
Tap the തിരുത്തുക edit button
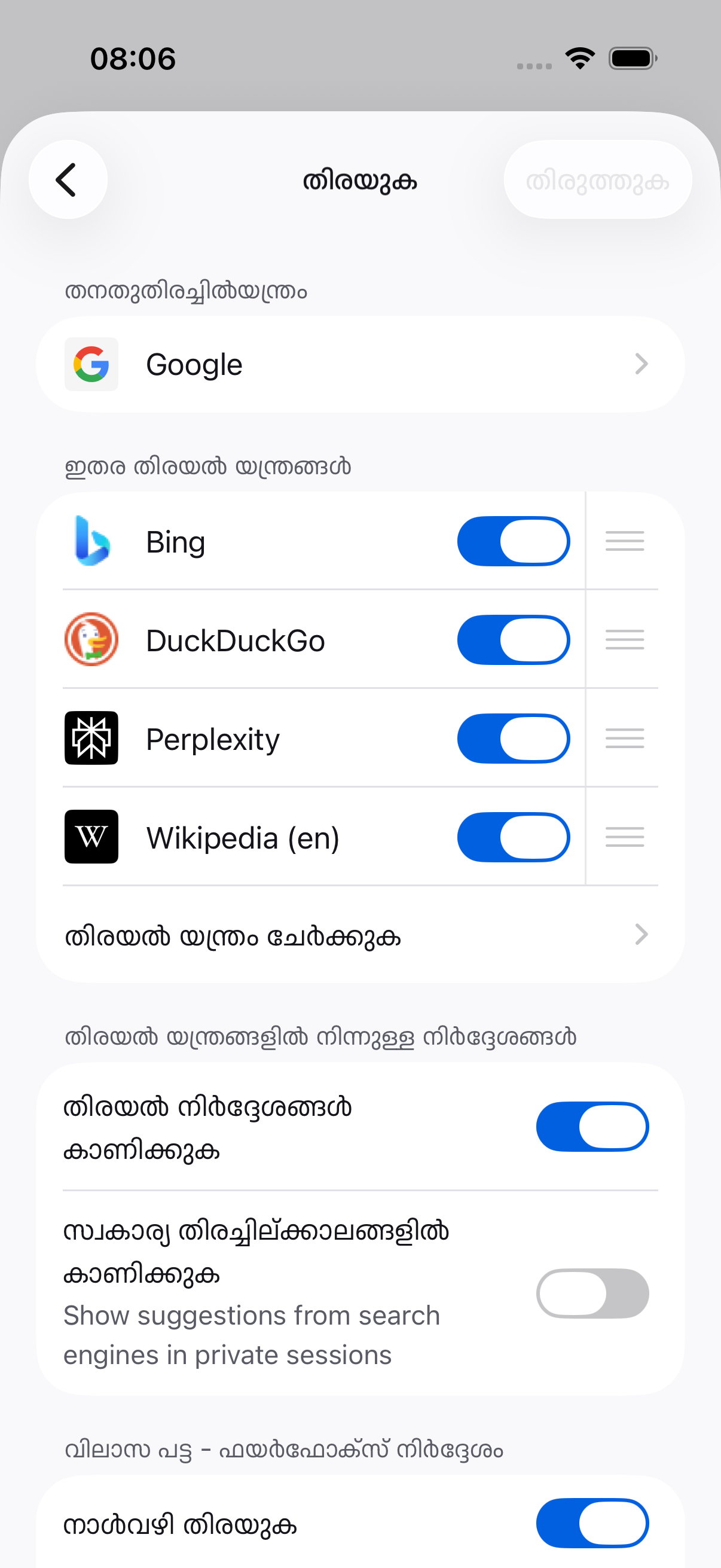[x=597, y=180]
